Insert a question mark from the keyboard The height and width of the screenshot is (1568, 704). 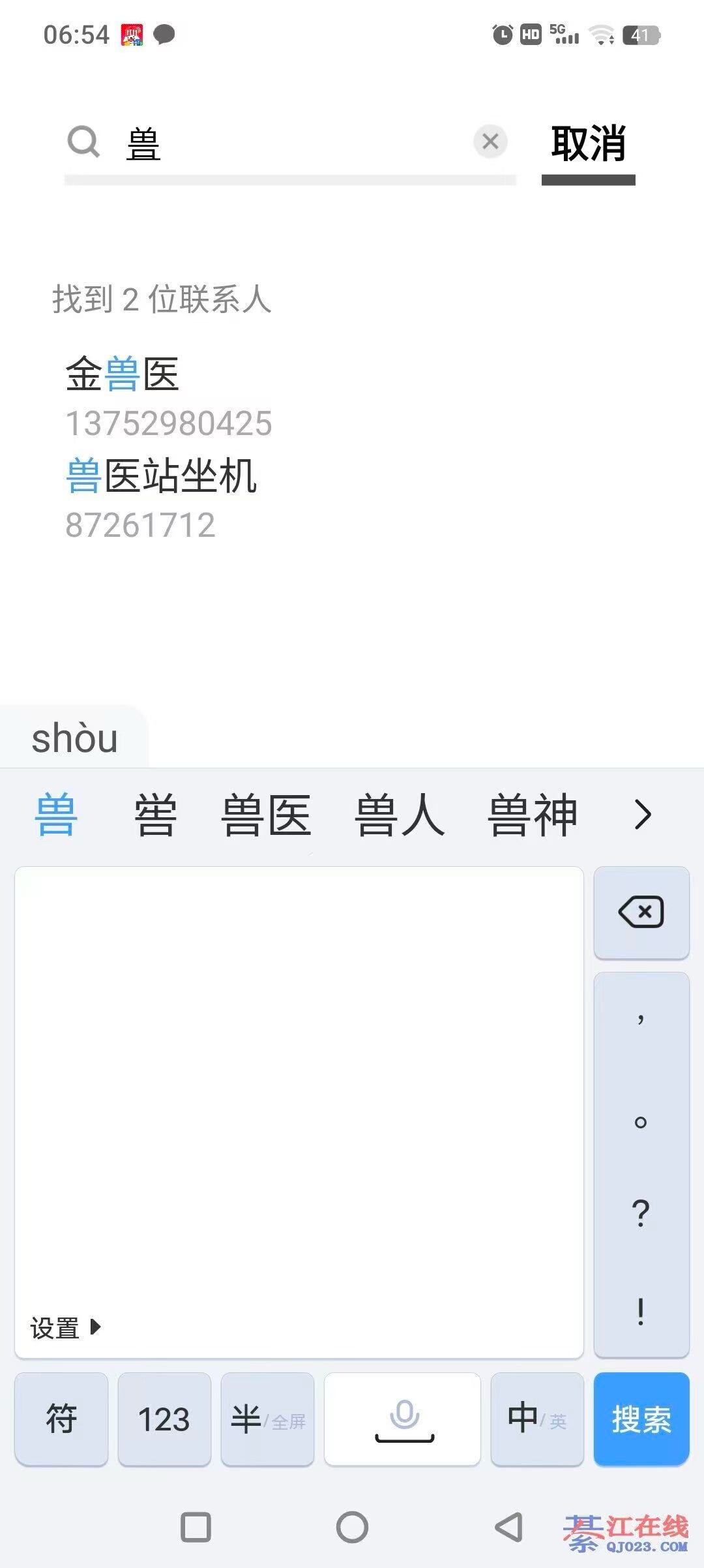[641, 1214]
